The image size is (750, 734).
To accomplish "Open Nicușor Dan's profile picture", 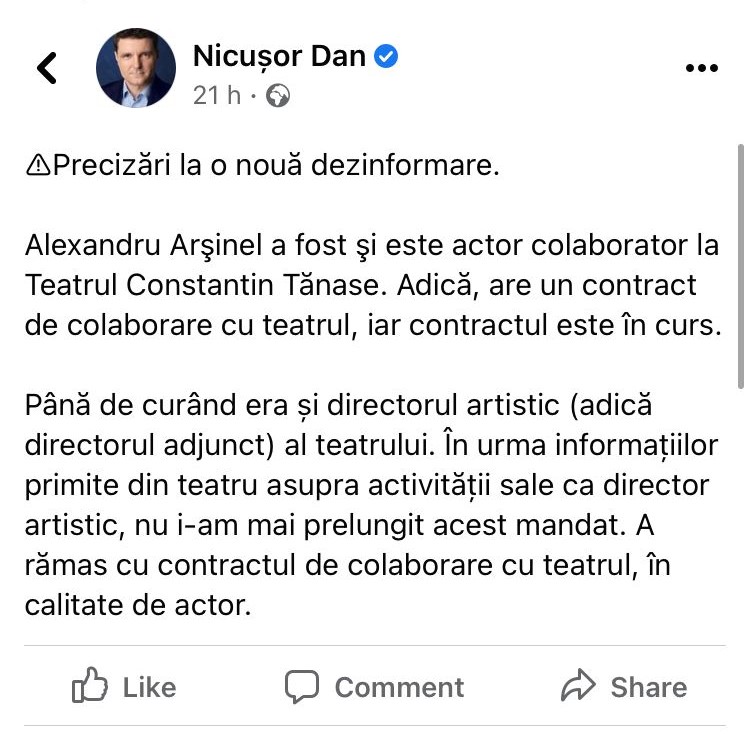I will [x=135, y=68].
